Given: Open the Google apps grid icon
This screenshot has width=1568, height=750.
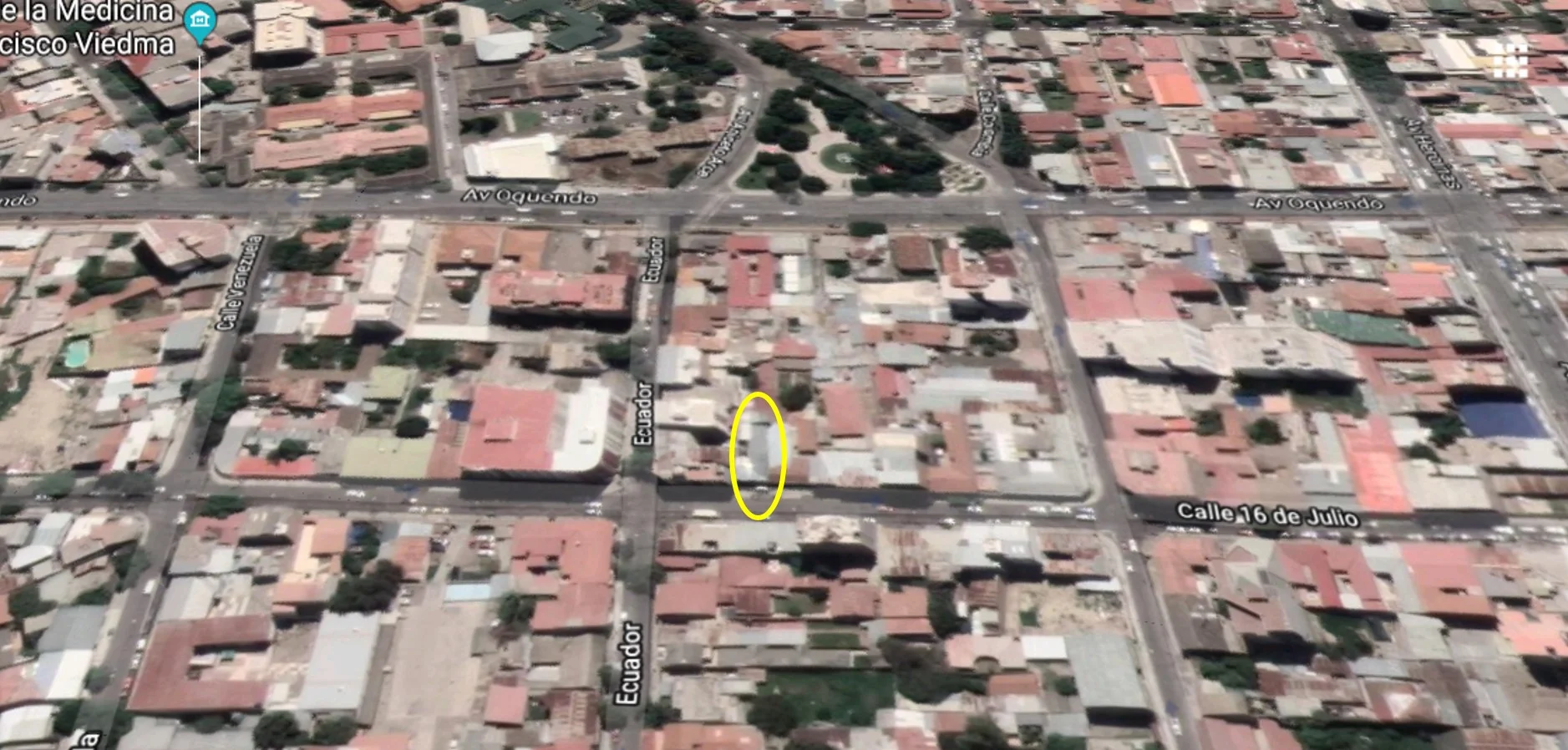Looking at the screenshot, I should coord(1510,60).
